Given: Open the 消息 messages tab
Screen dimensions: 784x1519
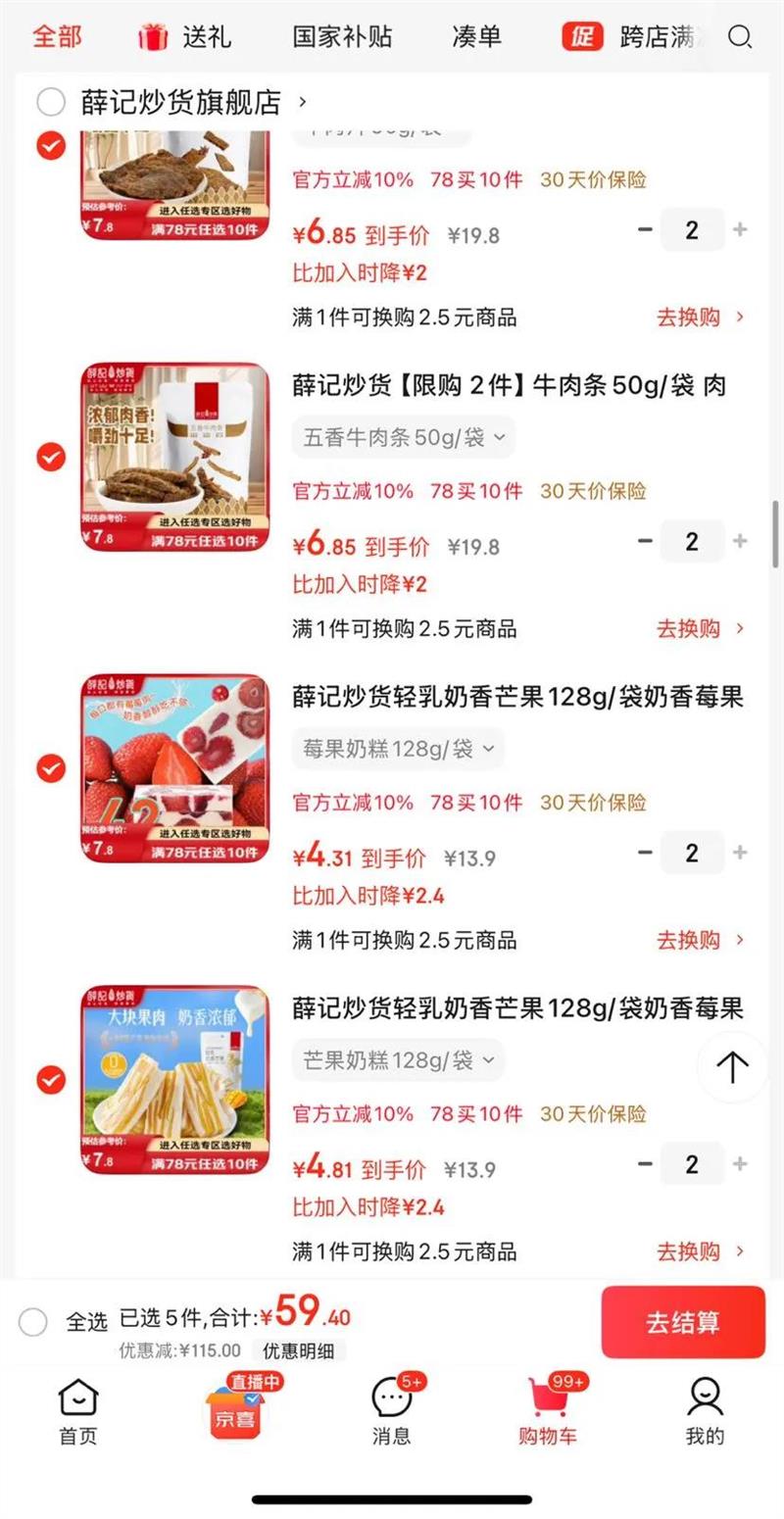Looking at the screenshot, I should click(391, 1411).
